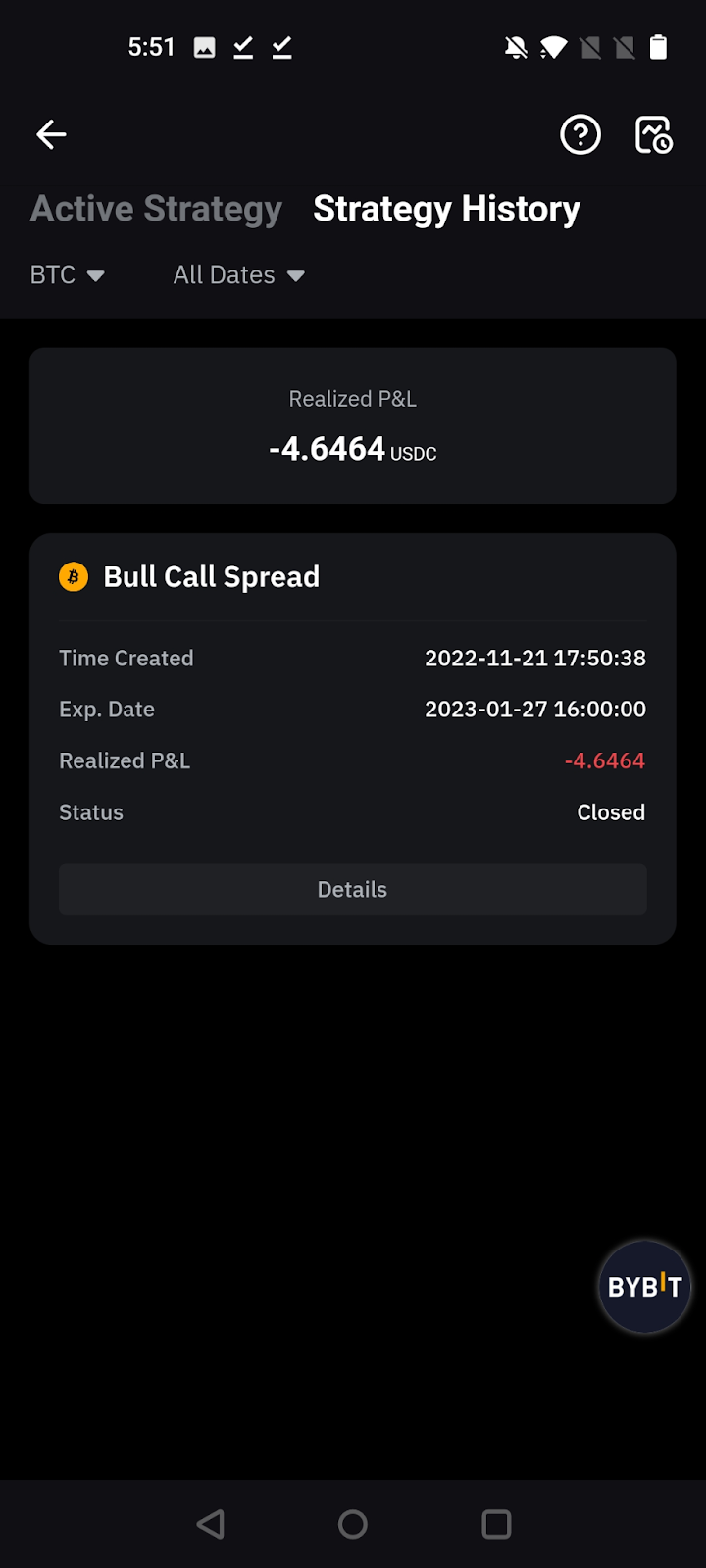View Details of the Bull Call Spread

(x=352, y=890)
